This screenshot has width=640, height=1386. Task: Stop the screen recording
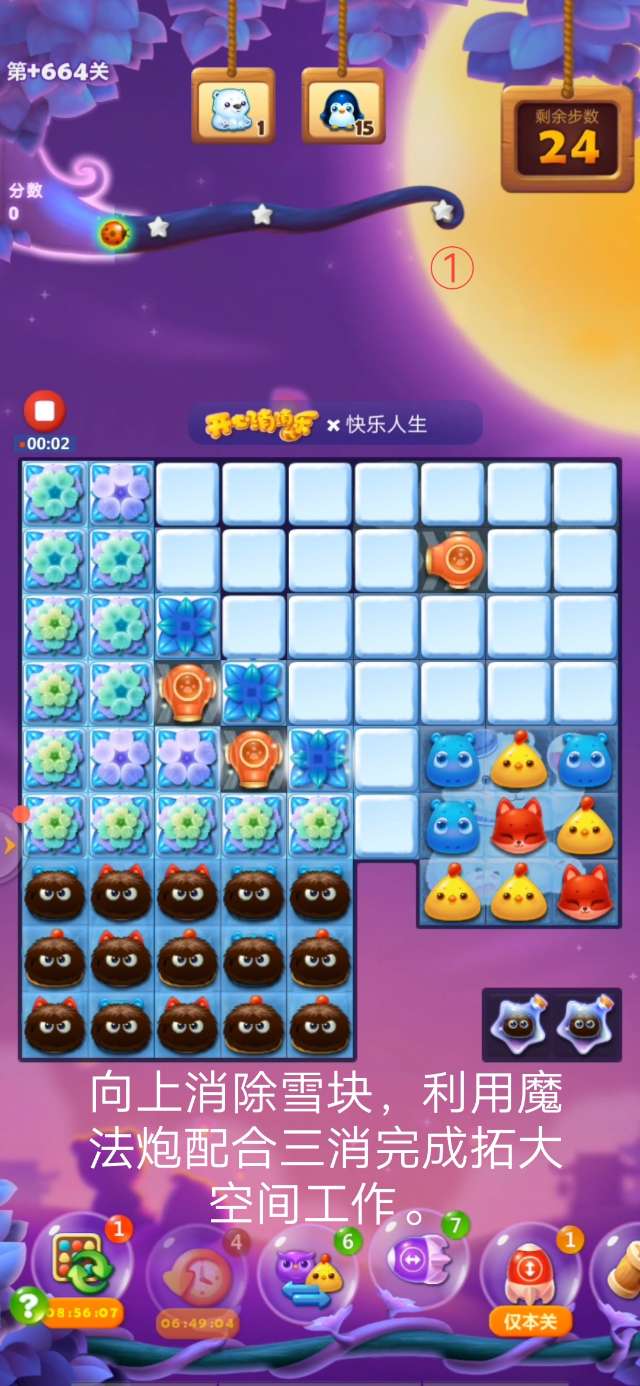tap(44, 411)
